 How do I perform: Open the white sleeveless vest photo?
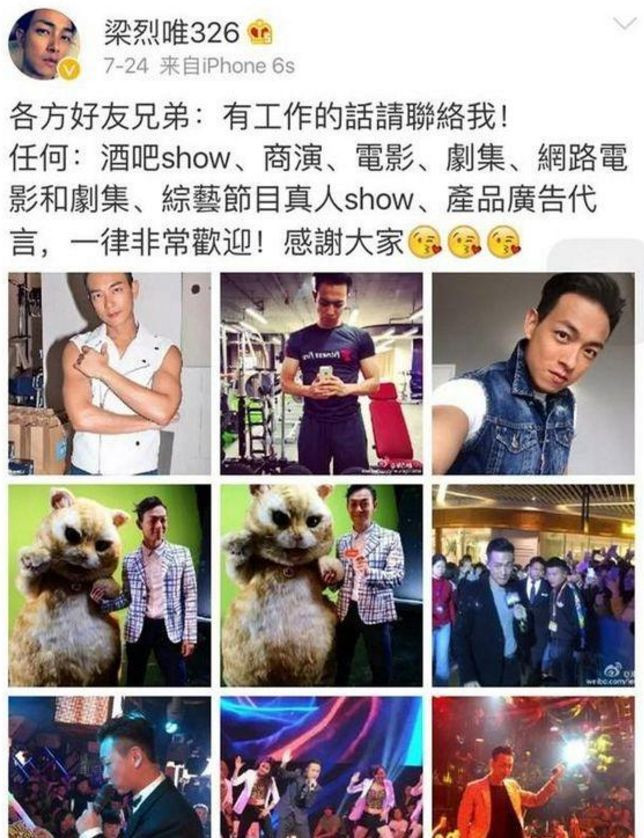tap(110, 373)
